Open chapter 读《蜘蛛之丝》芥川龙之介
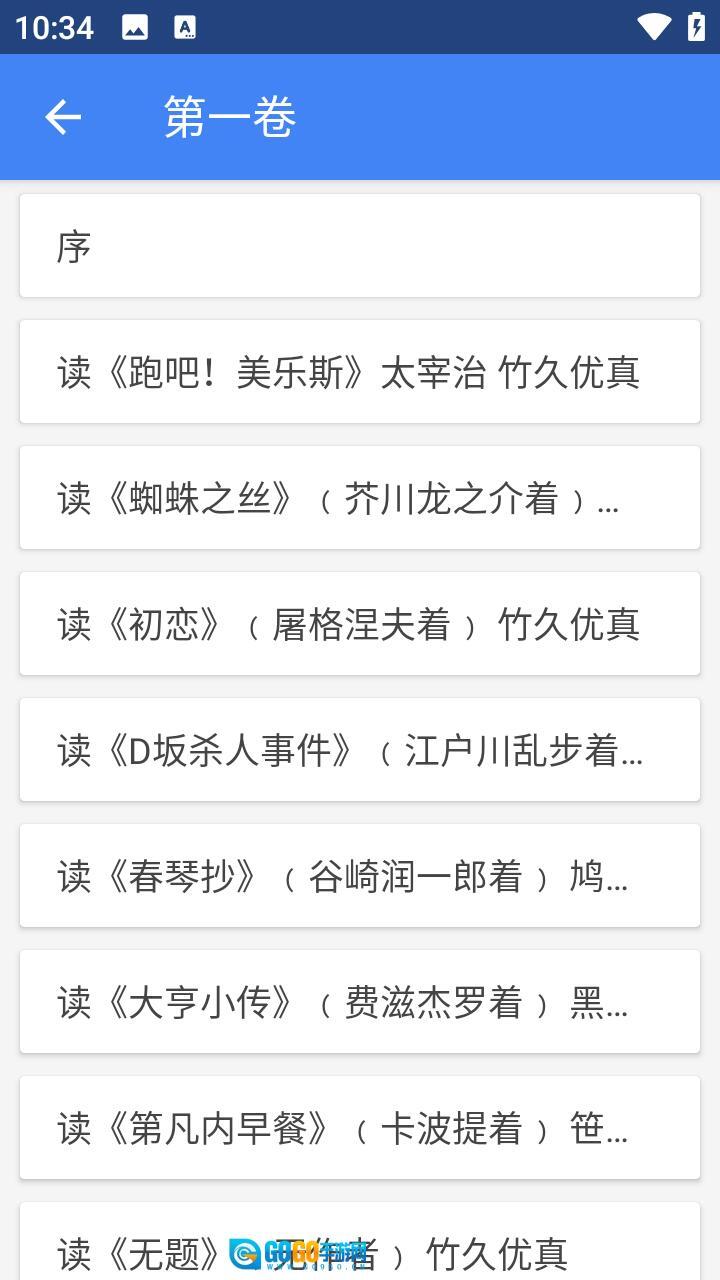Image resolution: width=720 pixels, height=1280 pixels. pyautogui.click(x=360, y=498)
